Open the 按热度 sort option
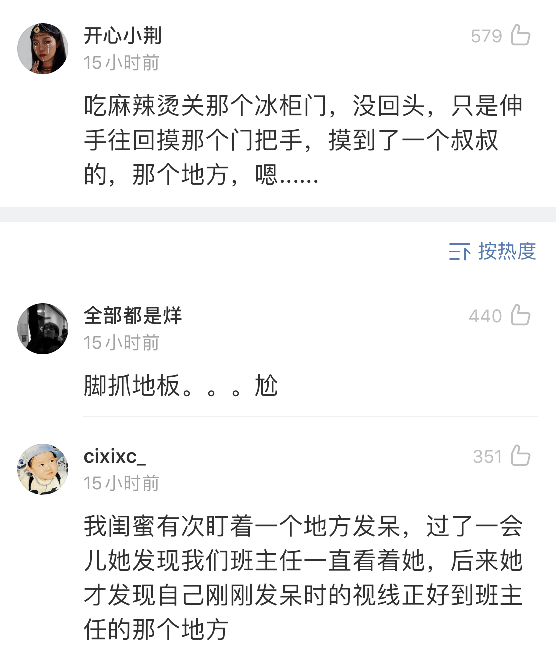This screenshot has width=556, height=654. (492, 251)
